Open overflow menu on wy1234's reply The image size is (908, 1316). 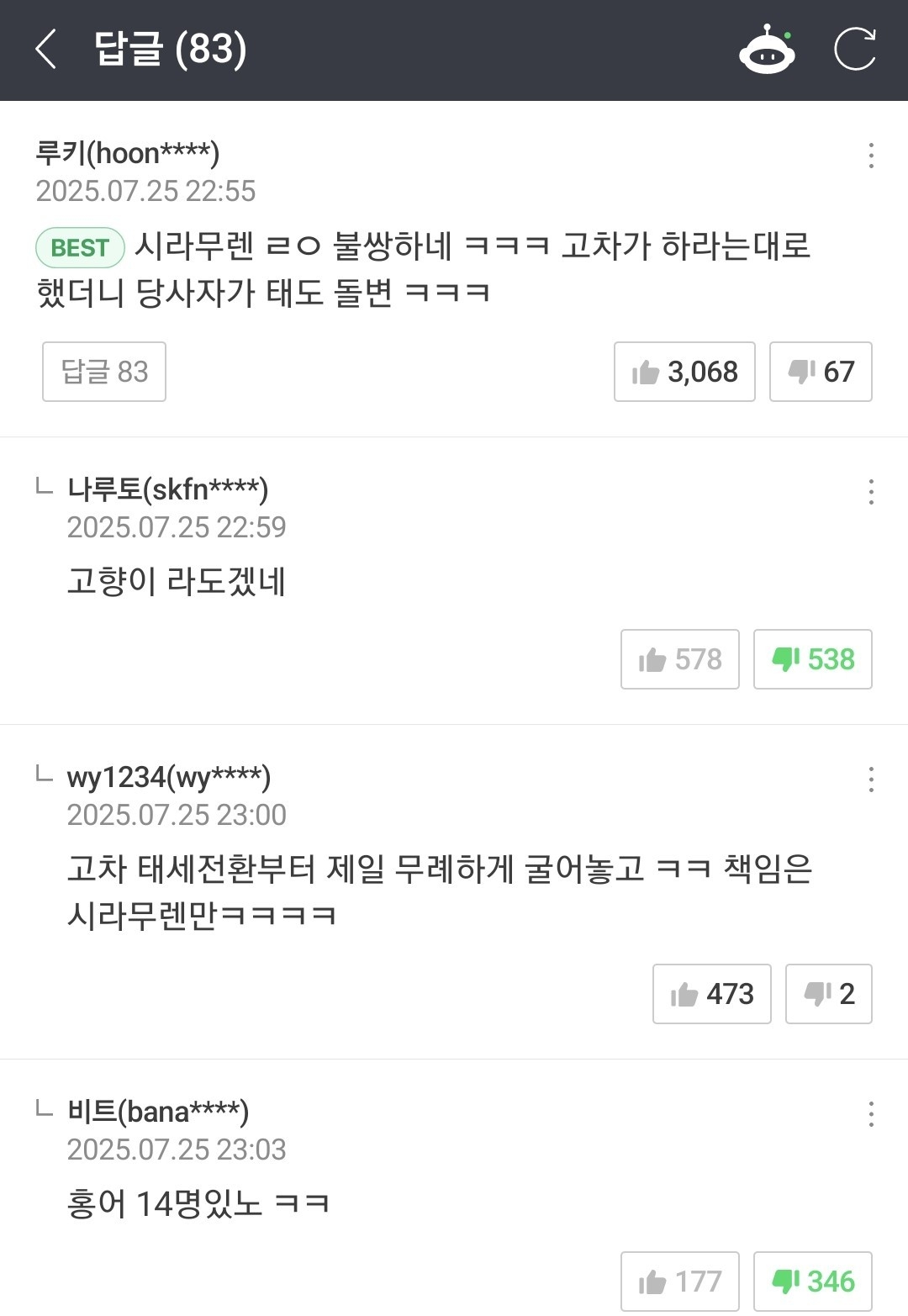pos(871,780)
